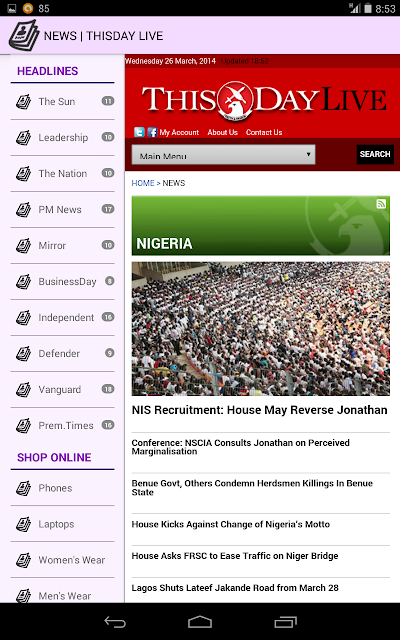Select Vanguard newspaper
Screen dimensions: 400x640
pyautogui.click(x=62, y=389)
